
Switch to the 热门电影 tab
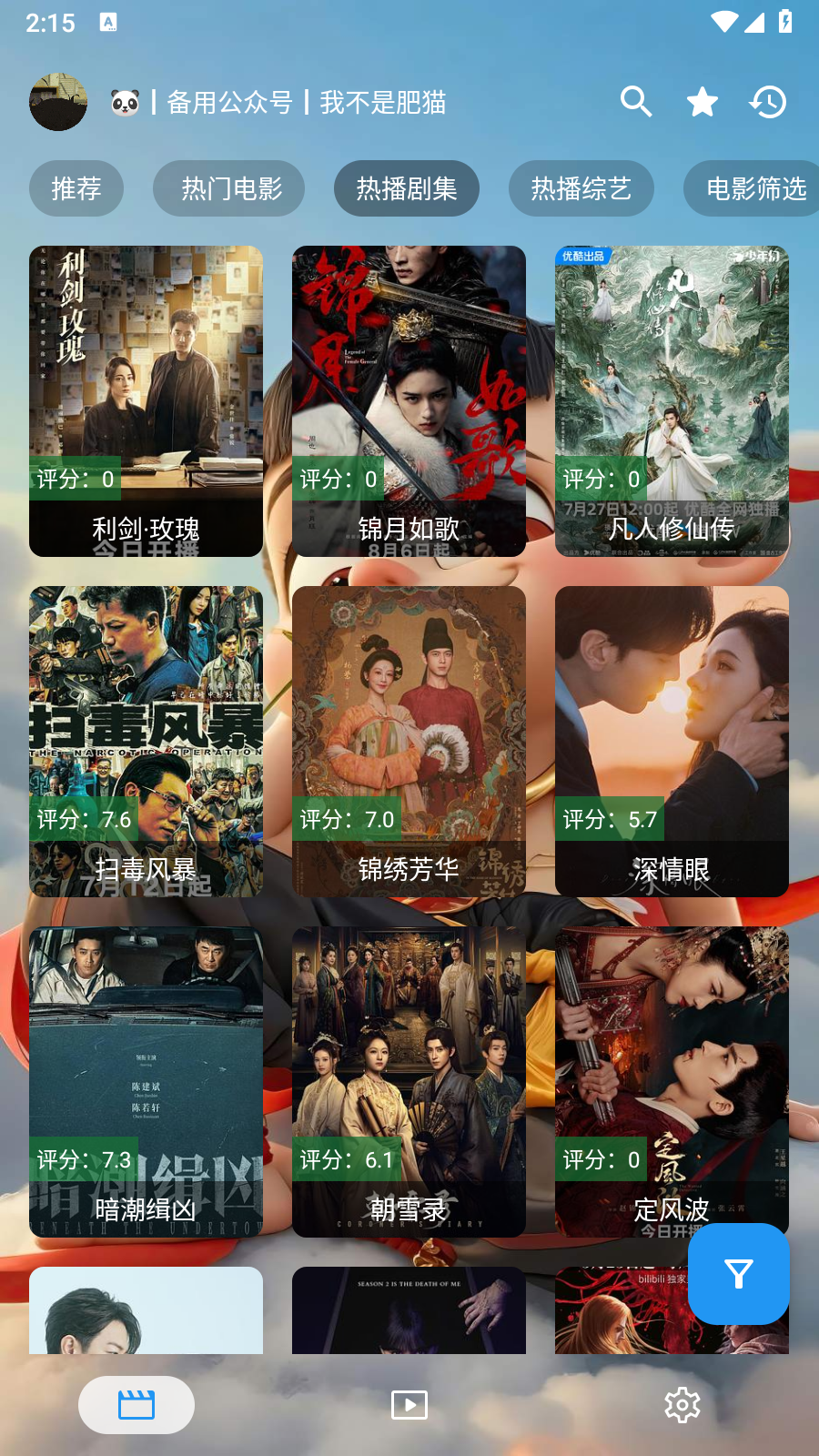(x=228, y=188)
